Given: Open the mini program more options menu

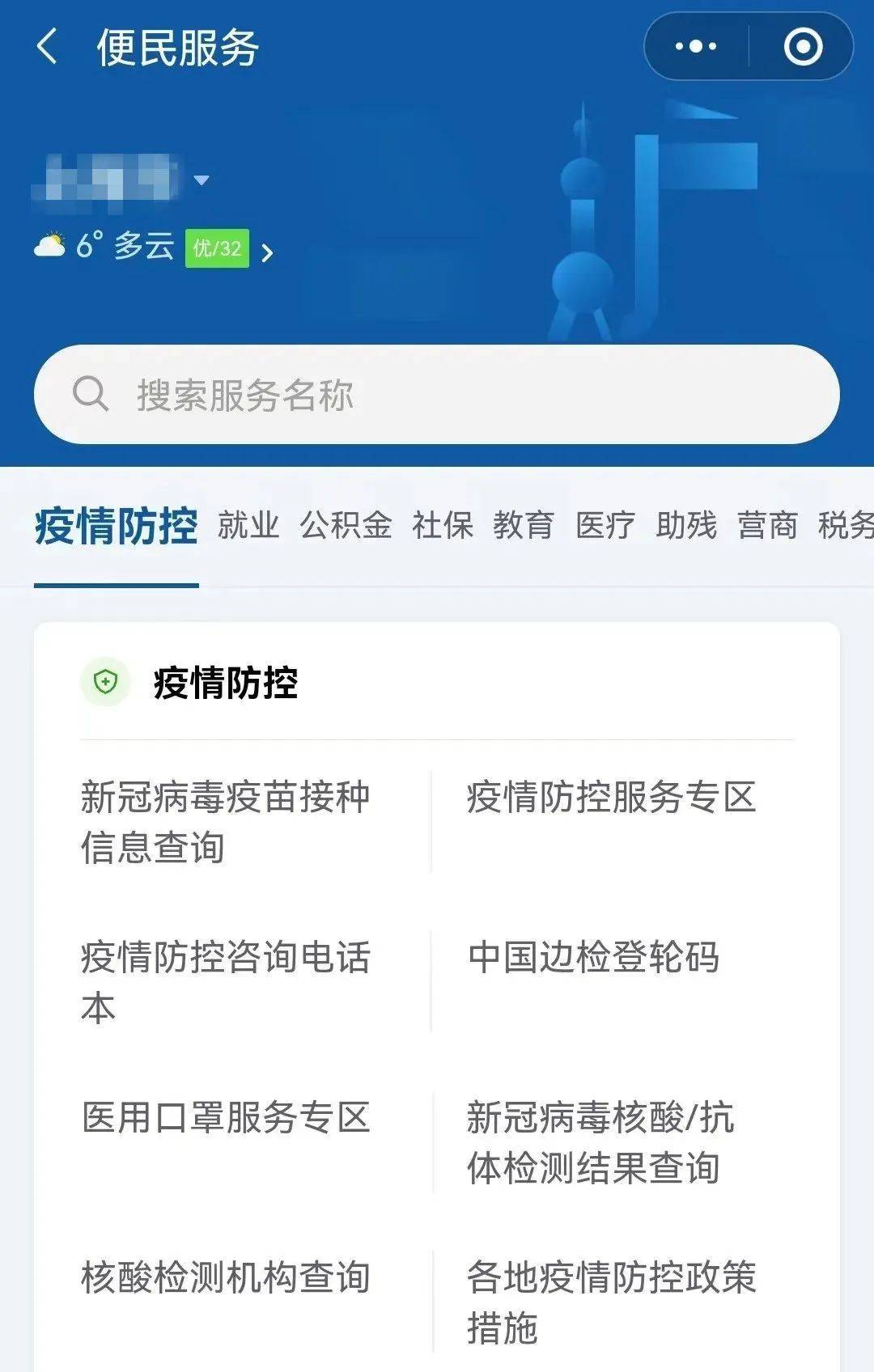Looking at the screenshot, I should (695, 46).
